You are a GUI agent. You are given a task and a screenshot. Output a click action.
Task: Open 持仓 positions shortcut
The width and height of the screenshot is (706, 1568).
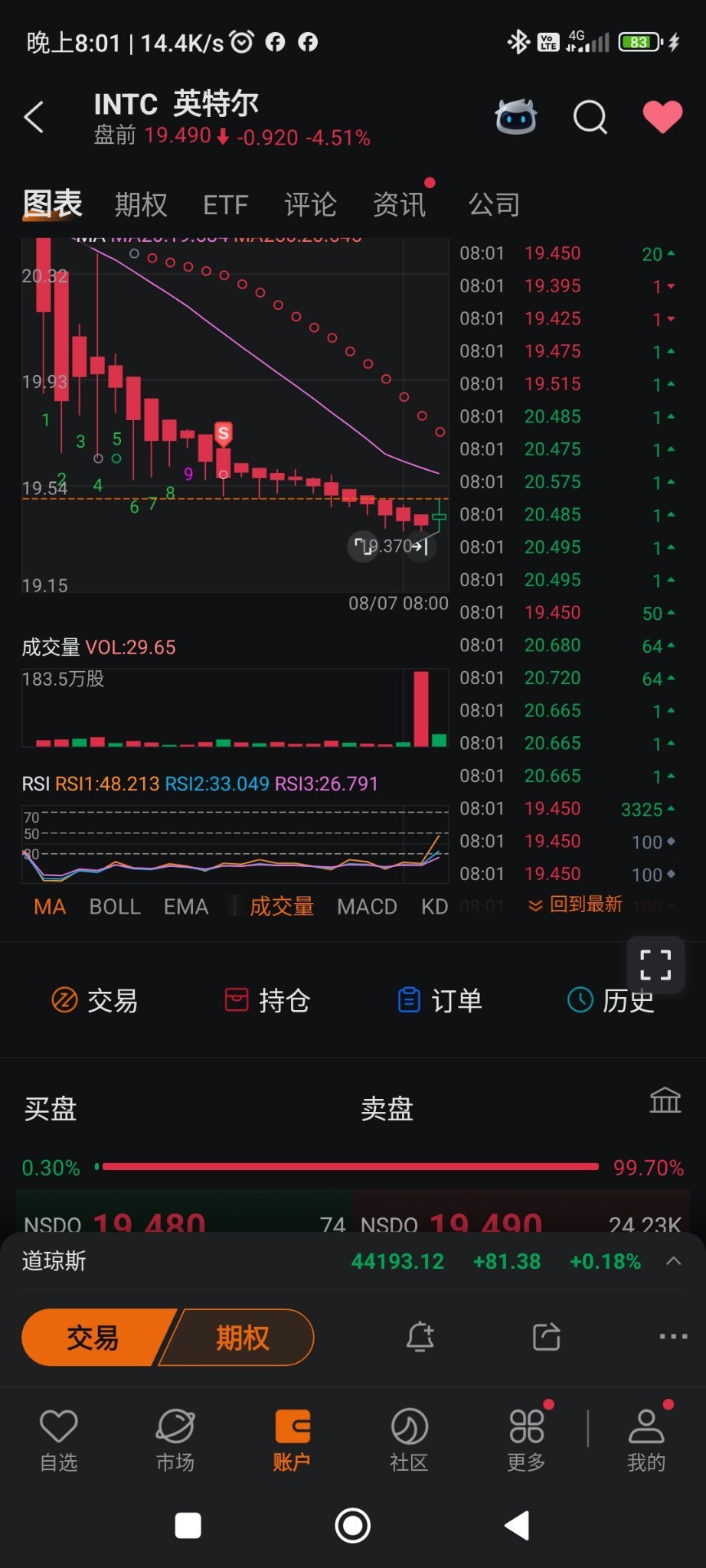266,1000
